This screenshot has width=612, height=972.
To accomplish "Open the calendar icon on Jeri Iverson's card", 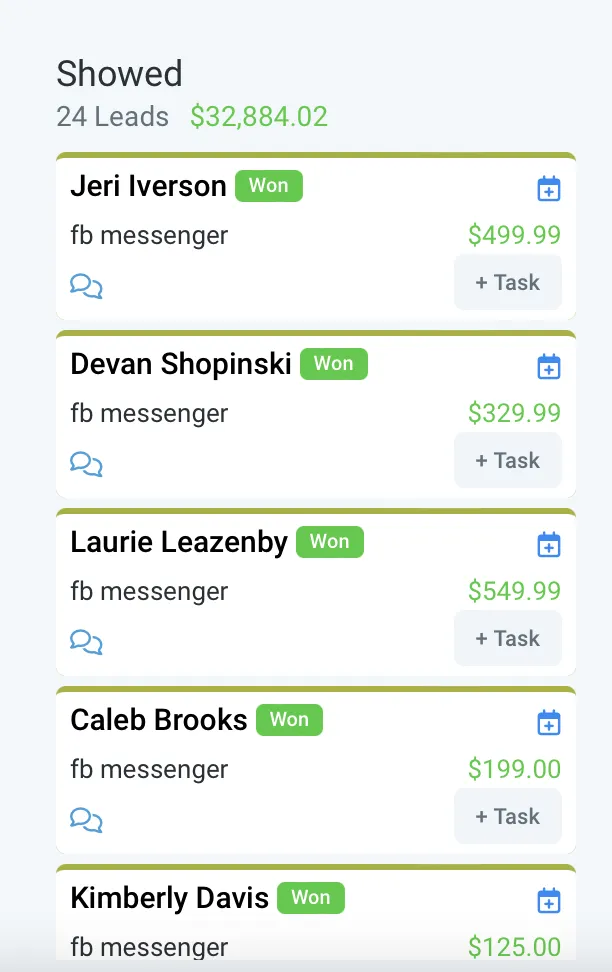I will [x=548, y=189].
